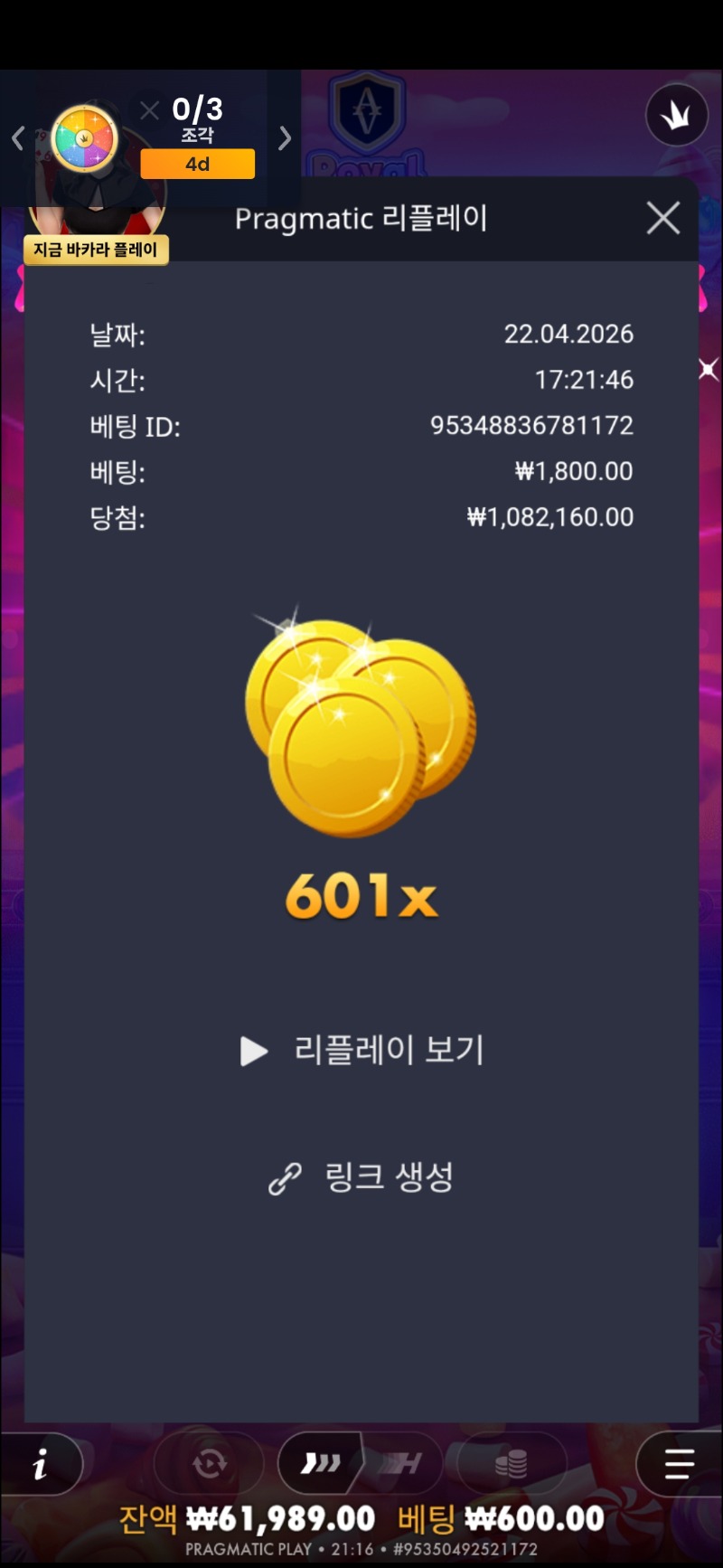Go to the next promotion banner
This screenshot has width=723, height=1568.
[285, 138]
